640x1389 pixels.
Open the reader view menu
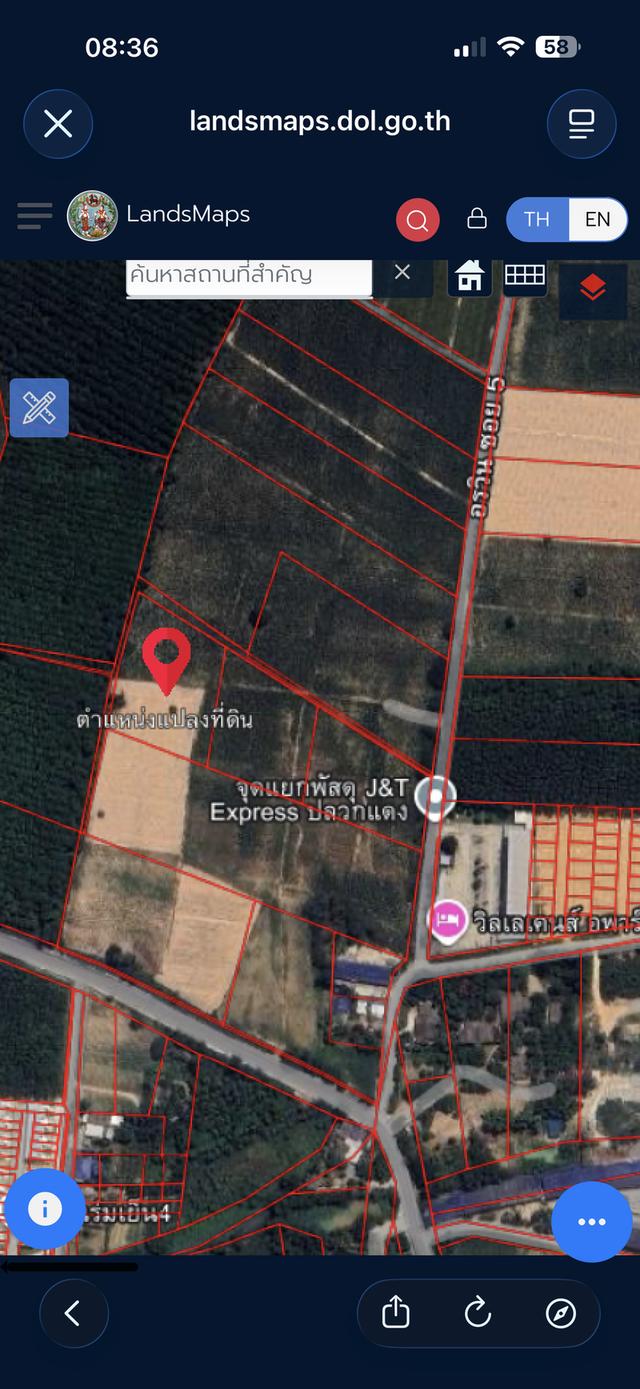pos(581,123)
